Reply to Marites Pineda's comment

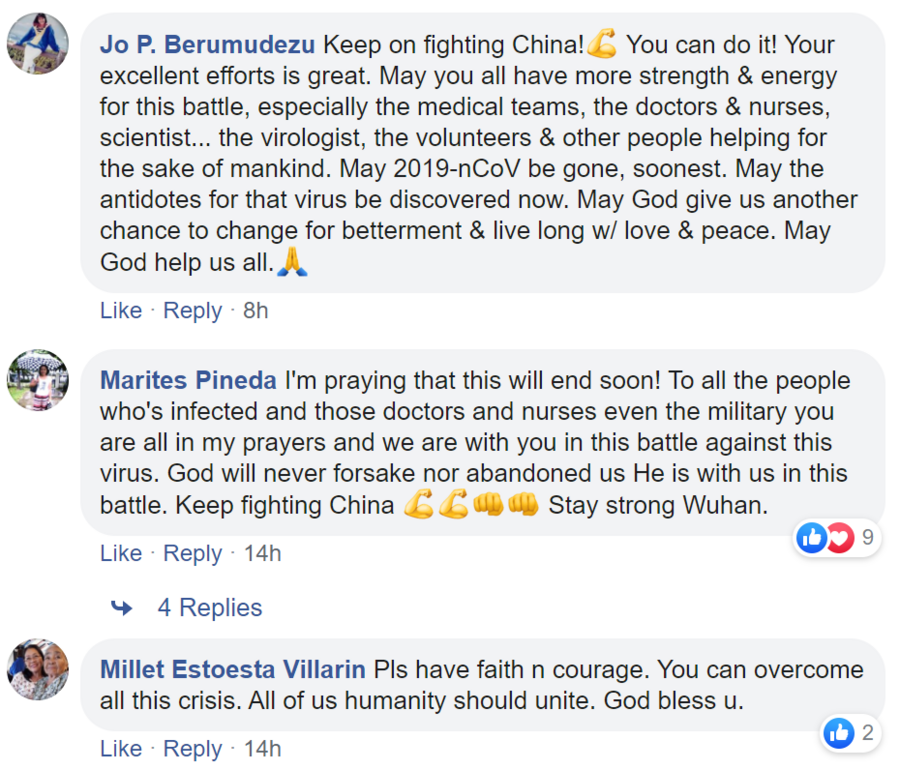[x=192, y=553]
